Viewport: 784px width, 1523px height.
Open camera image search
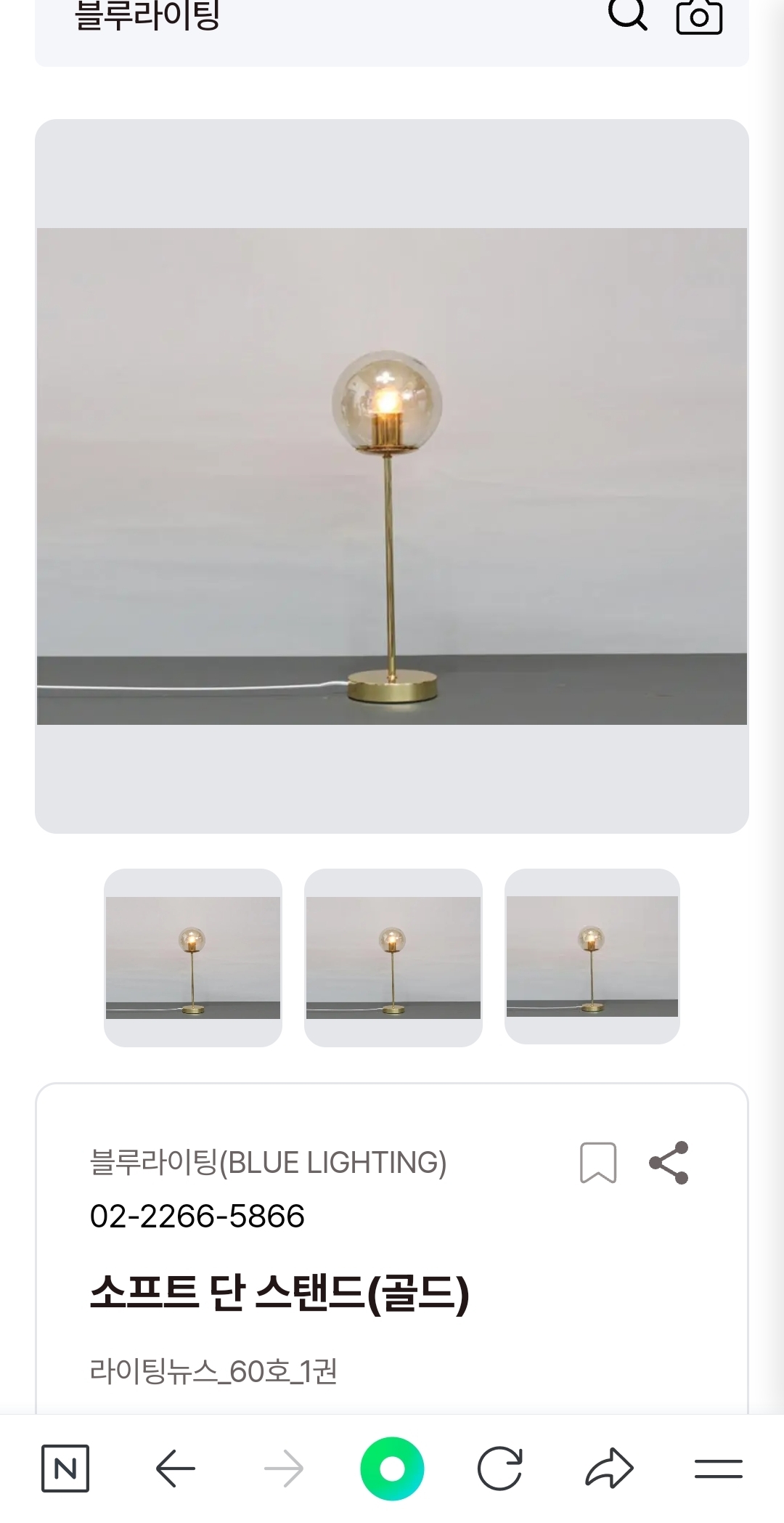699,16
